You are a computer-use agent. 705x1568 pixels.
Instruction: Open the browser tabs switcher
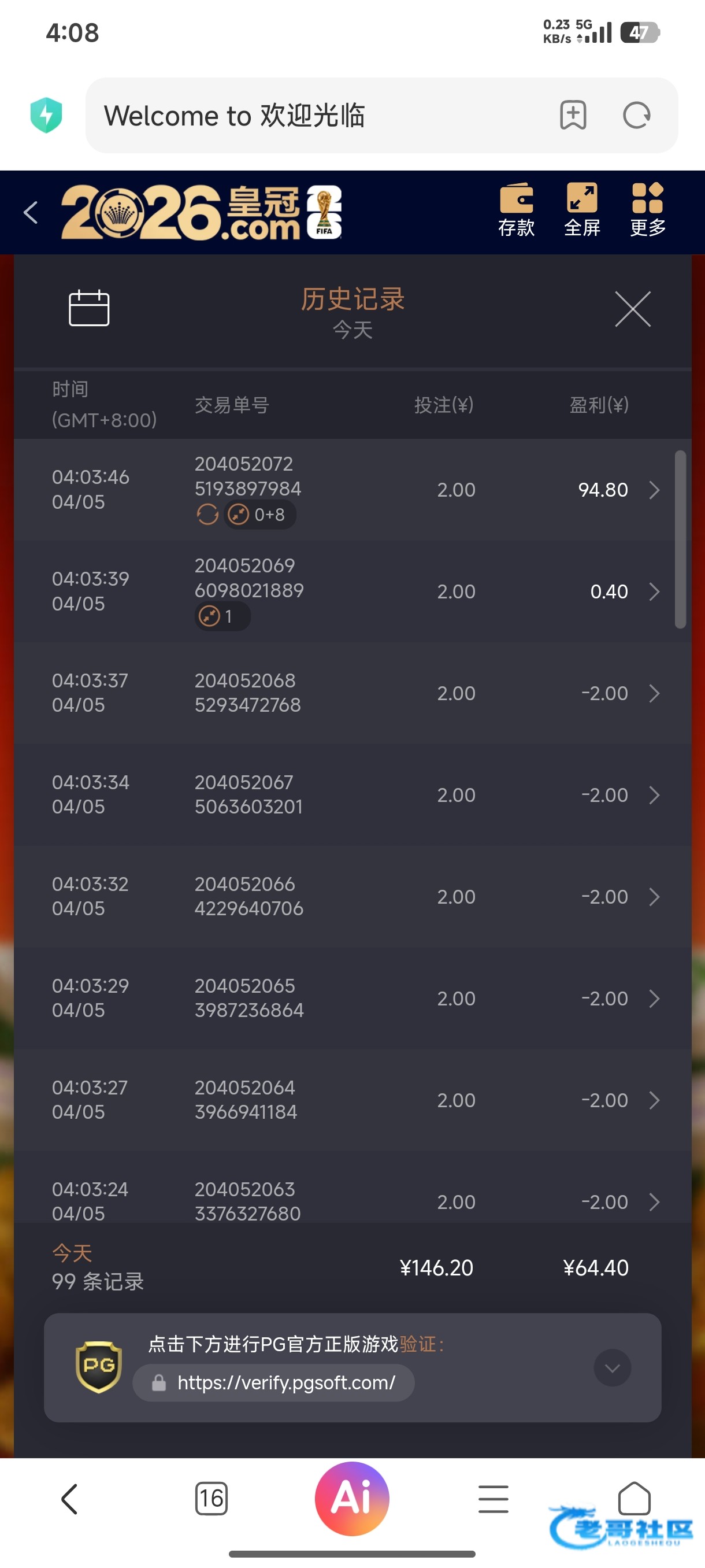pos(211,1498)
